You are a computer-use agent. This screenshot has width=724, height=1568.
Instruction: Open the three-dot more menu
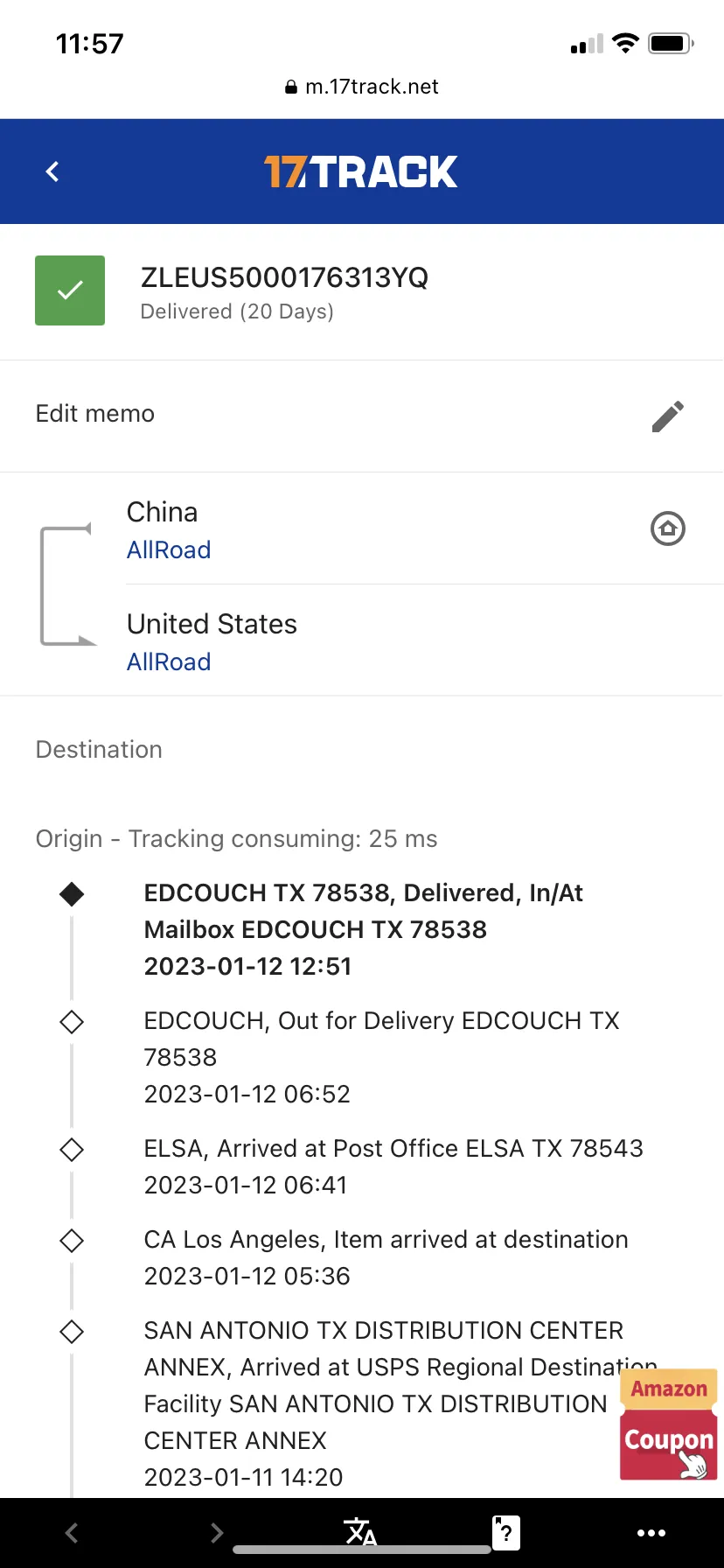click(651, 1533)
